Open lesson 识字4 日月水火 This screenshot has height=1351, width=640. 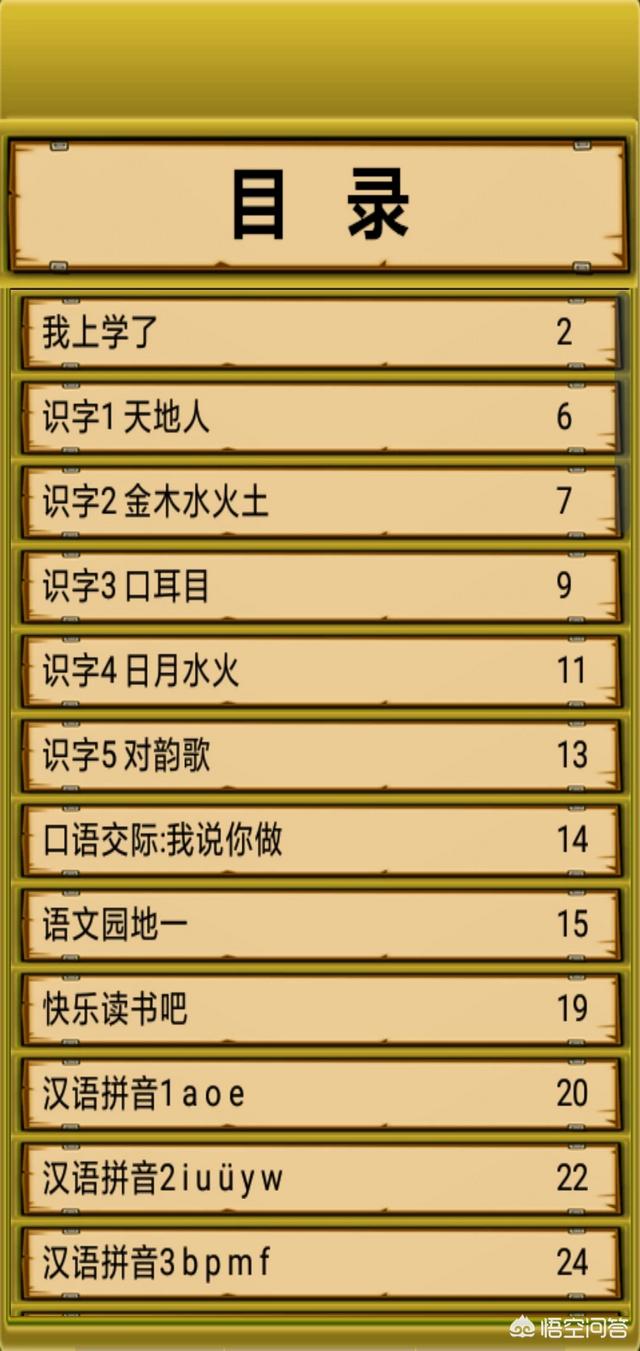coord(320,670)
